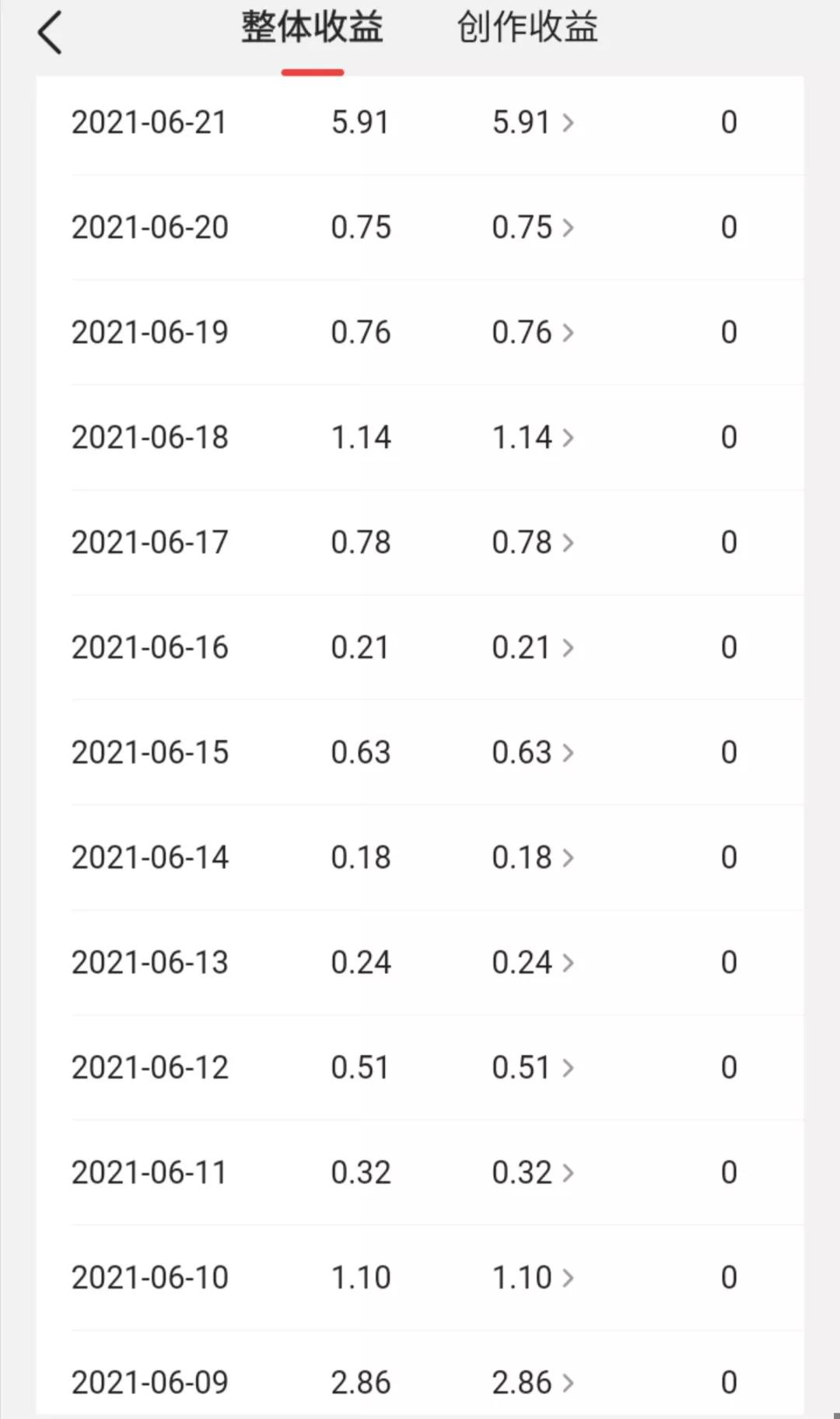
Task: Open 1.14 earnings details for 2021-06-18
Action: point(533,437)
